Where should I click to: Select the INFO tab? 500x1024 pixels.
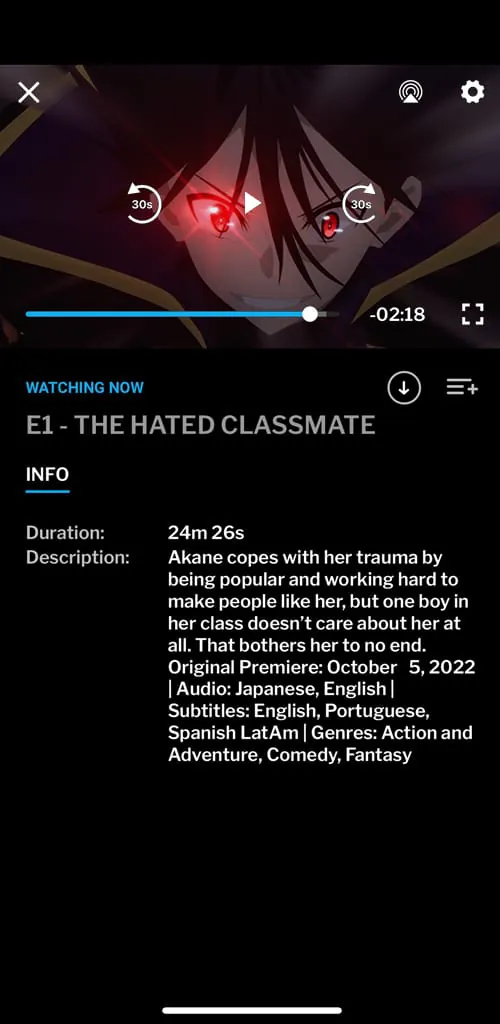(48, 475)
